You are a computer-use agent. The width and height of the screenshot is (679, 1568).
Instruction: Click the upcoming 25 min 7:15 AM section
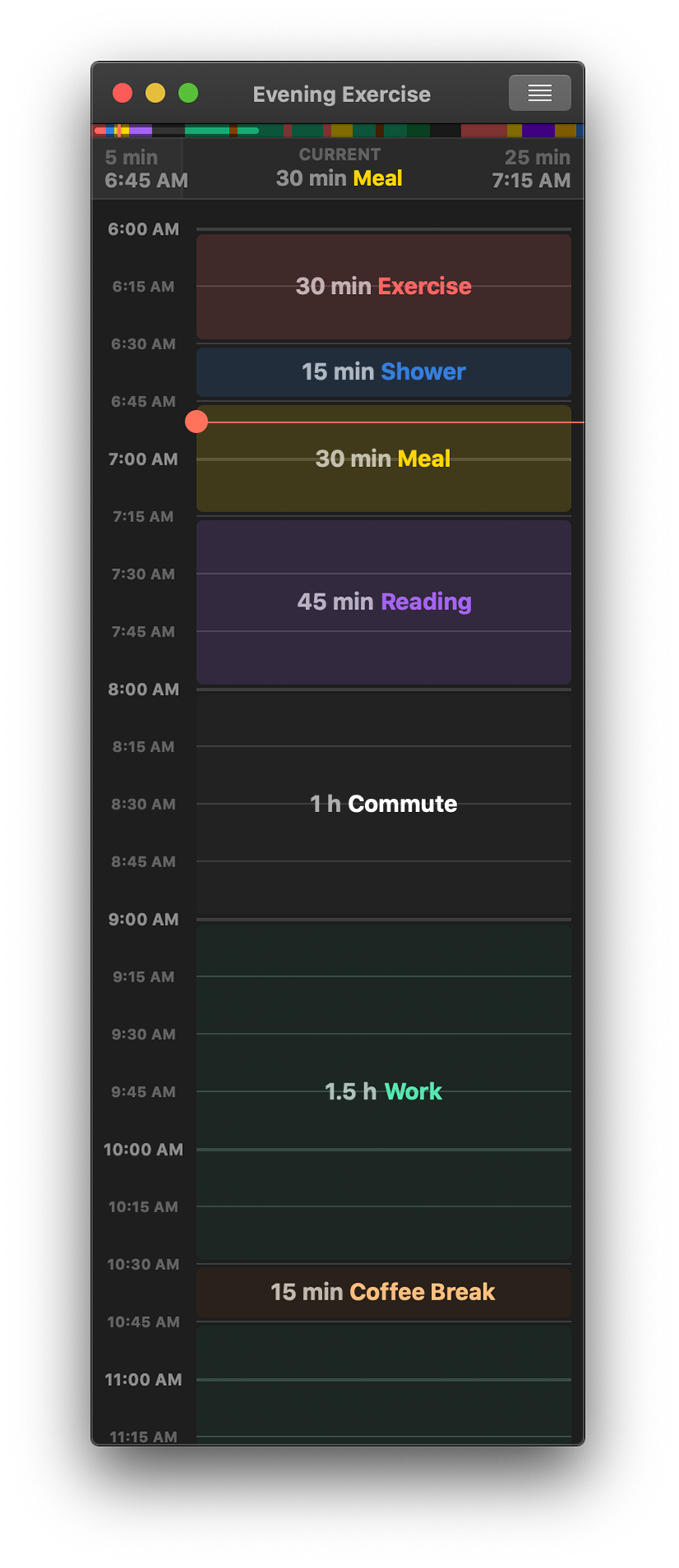[531, 167]
